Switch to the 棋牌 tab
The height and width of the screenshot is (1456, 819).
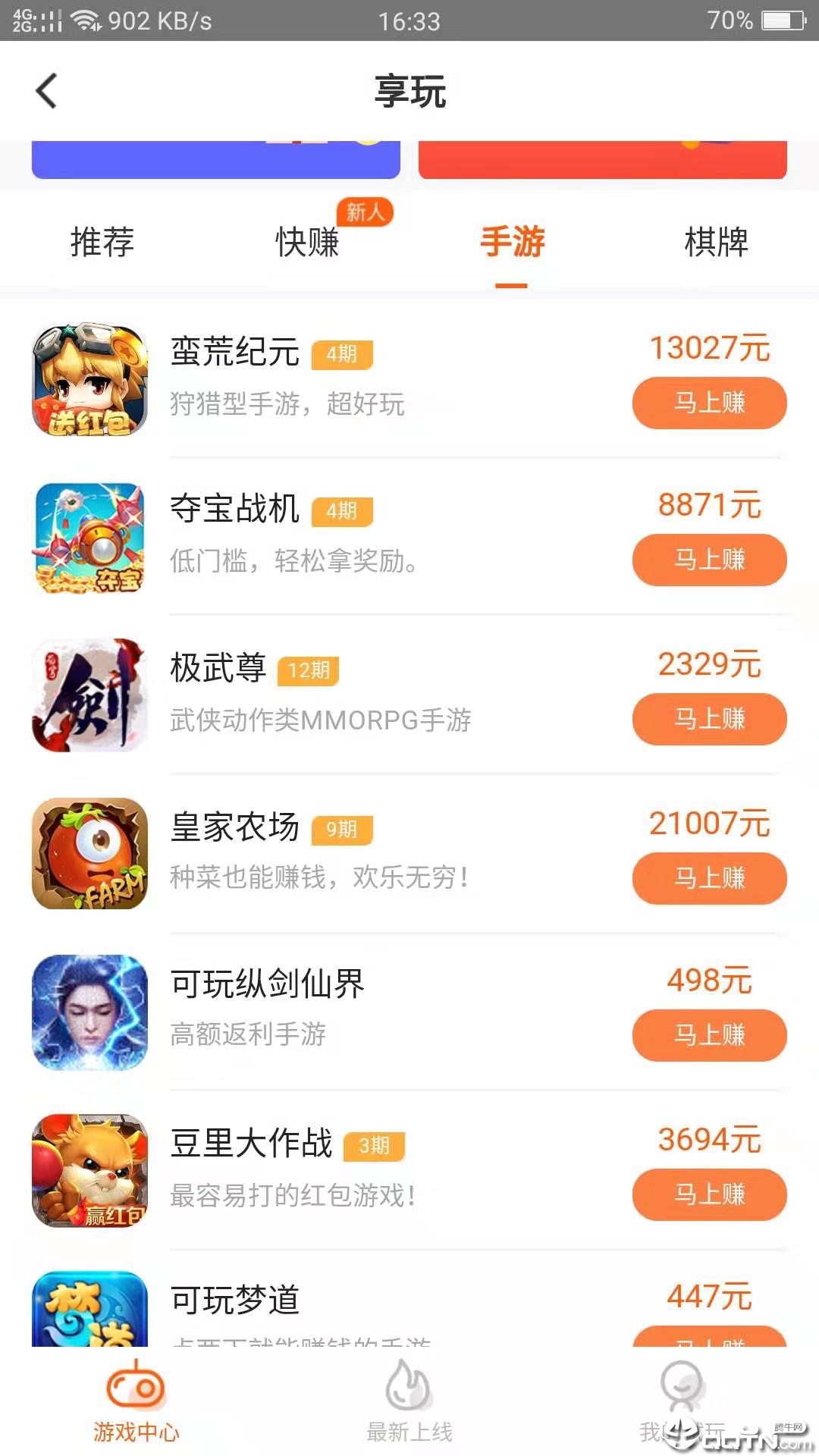715,243
